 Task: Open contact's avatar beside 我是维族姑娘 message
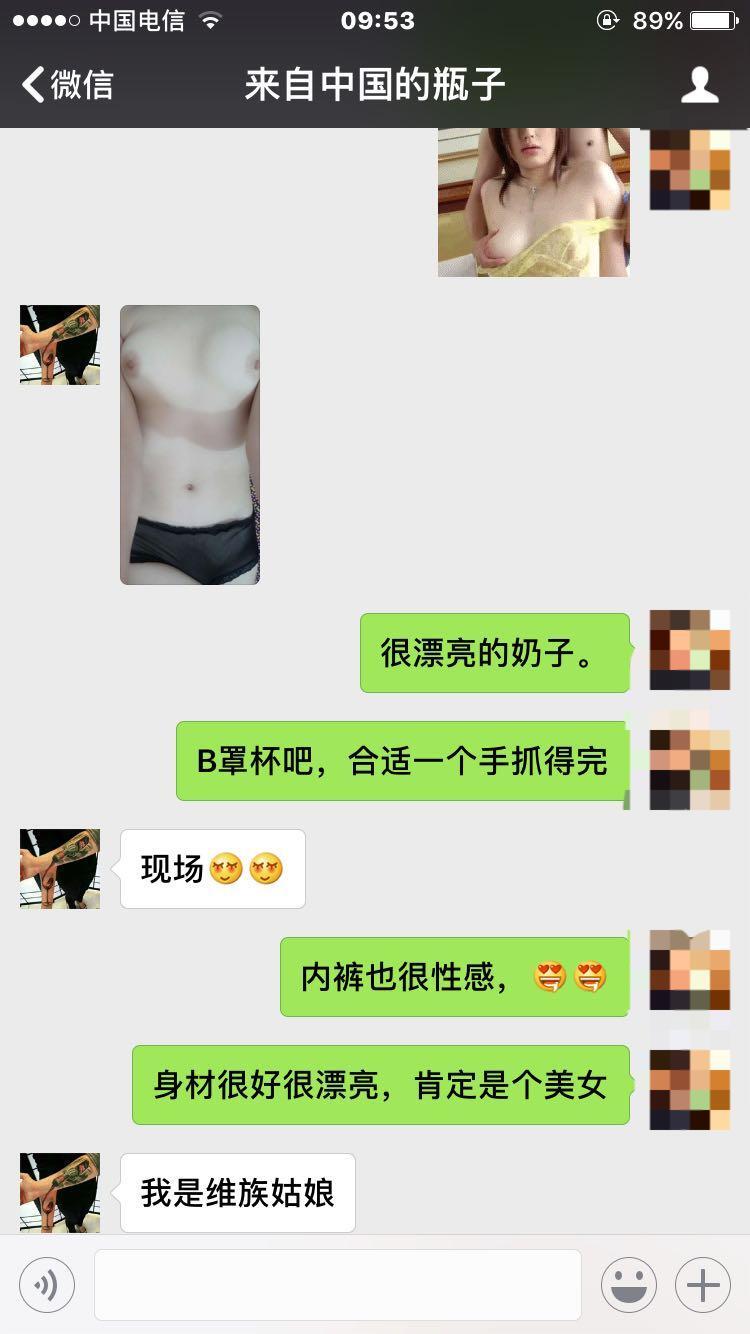tap(60, 1192)
